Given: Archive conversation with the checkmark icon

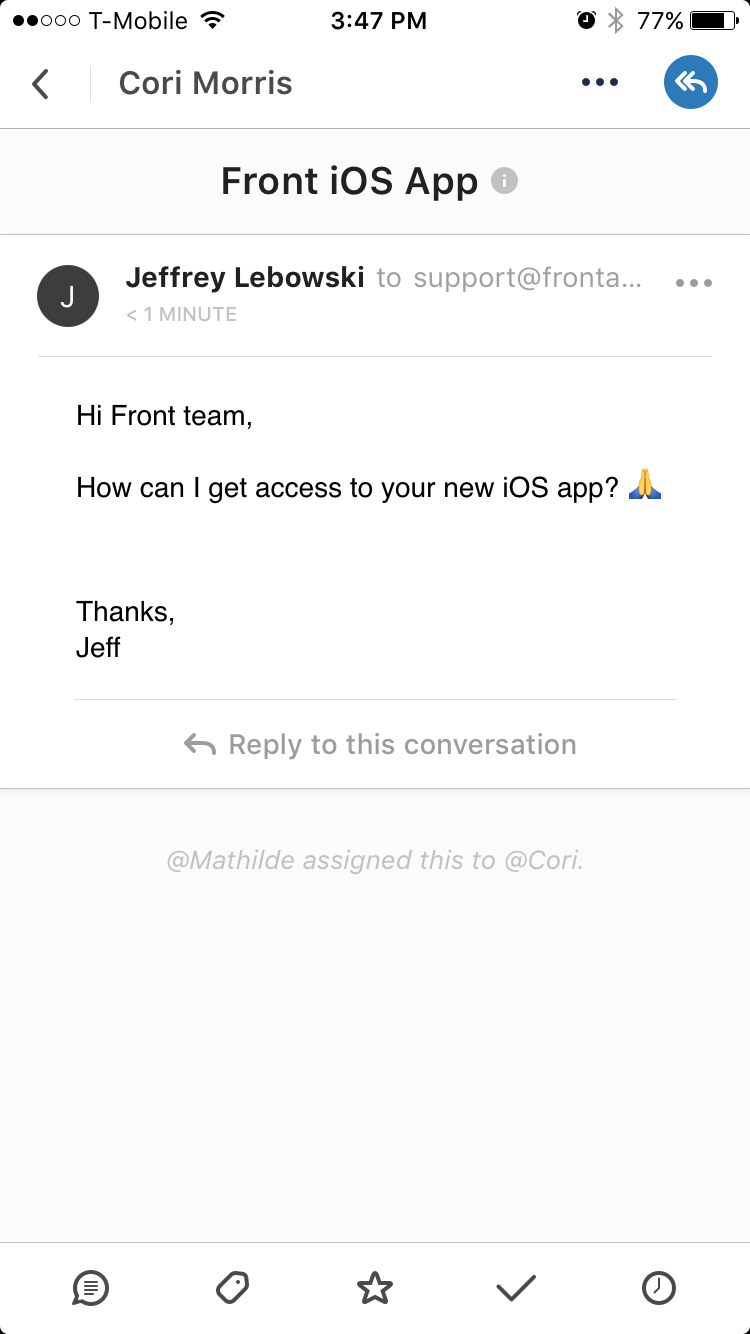Looking at the screenshot, I should [517, 1288].
